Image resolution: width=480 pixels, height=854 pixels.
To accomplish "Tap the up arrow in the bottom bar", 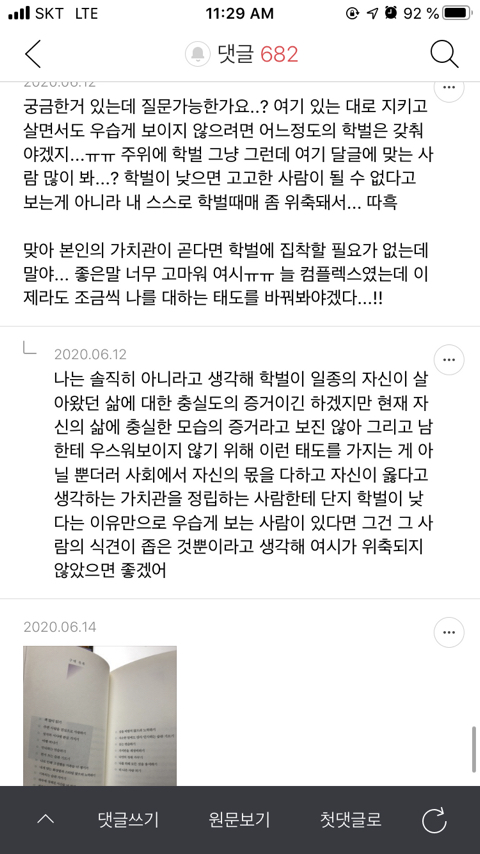I will [x=45, y=819].
